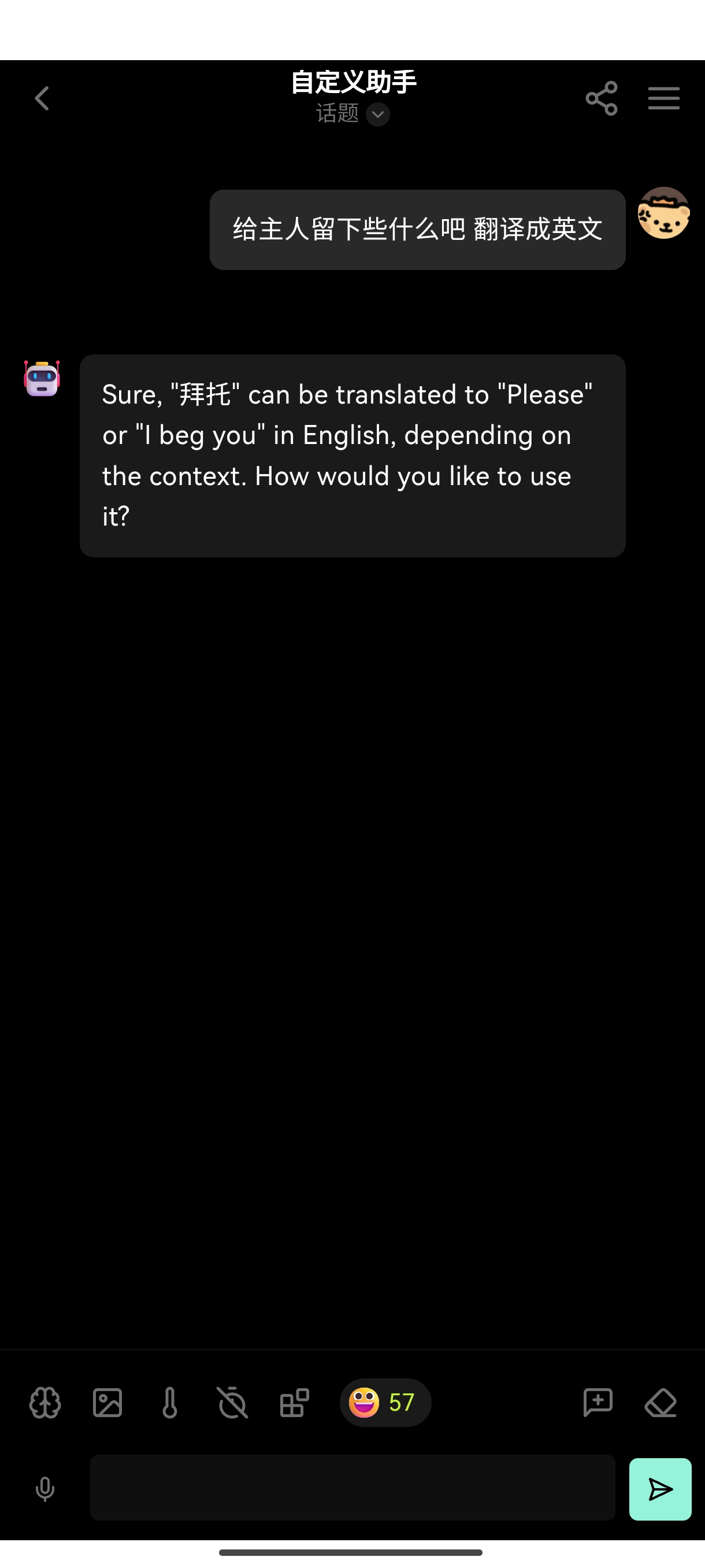Tap the assistant's robot avatar
Image resolution: width=705 pixels, height=1568 pixels.
click(x=42, y=378)
